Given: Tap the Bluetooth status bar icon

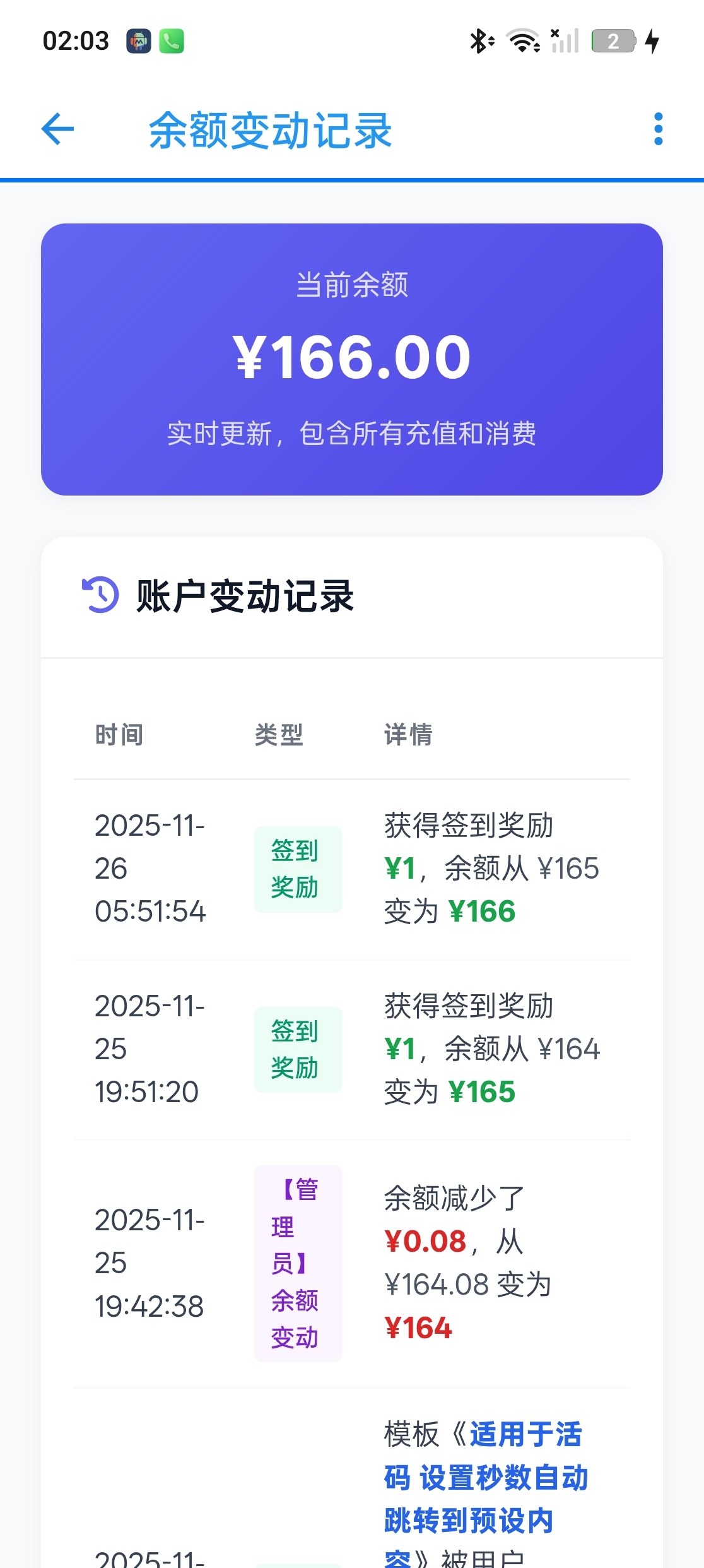Looking at the screenshot, I should click(481, 41).
